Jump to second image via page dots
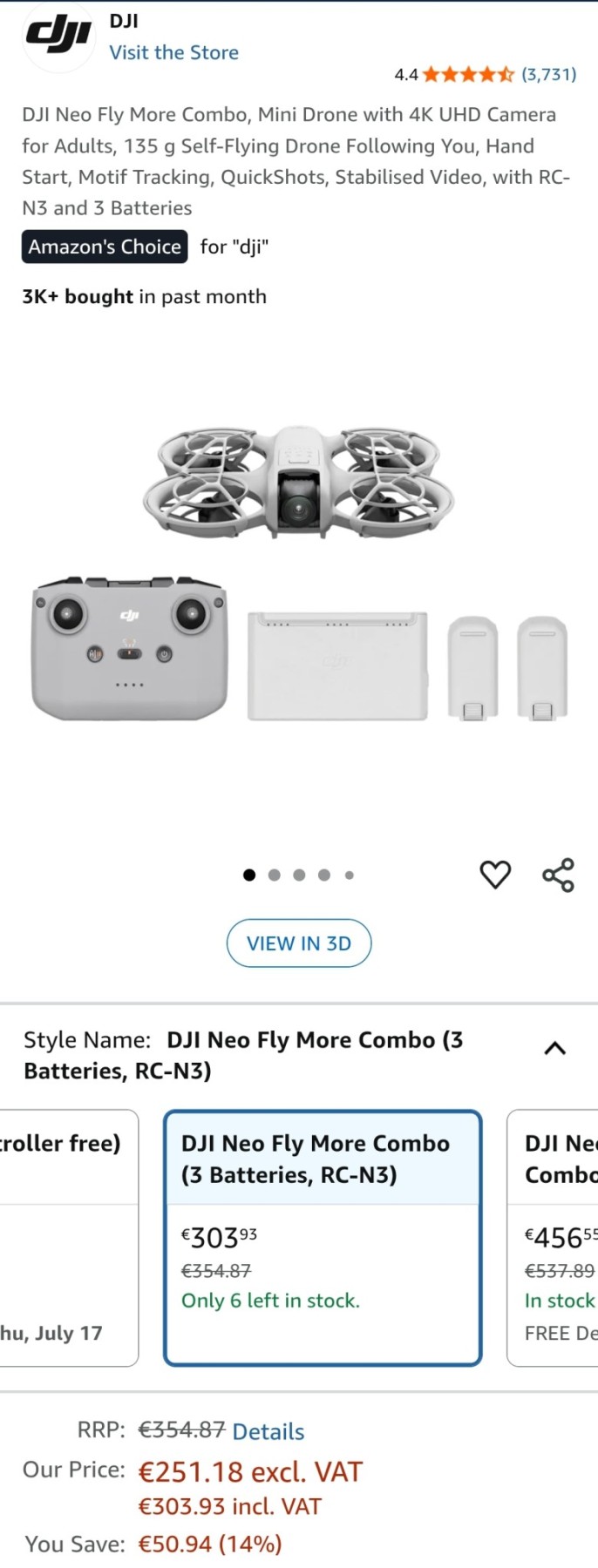 [x=275, y=875]
